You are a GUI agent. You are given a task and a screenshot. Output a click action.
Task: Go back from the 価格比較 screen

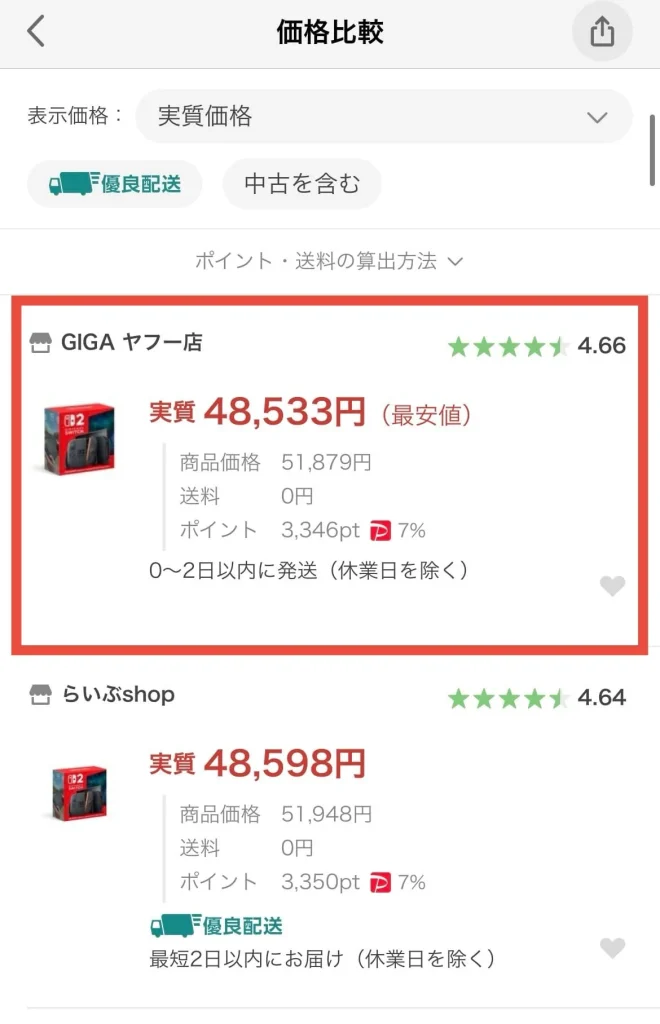pyautogui.click(x=36, y=32)
